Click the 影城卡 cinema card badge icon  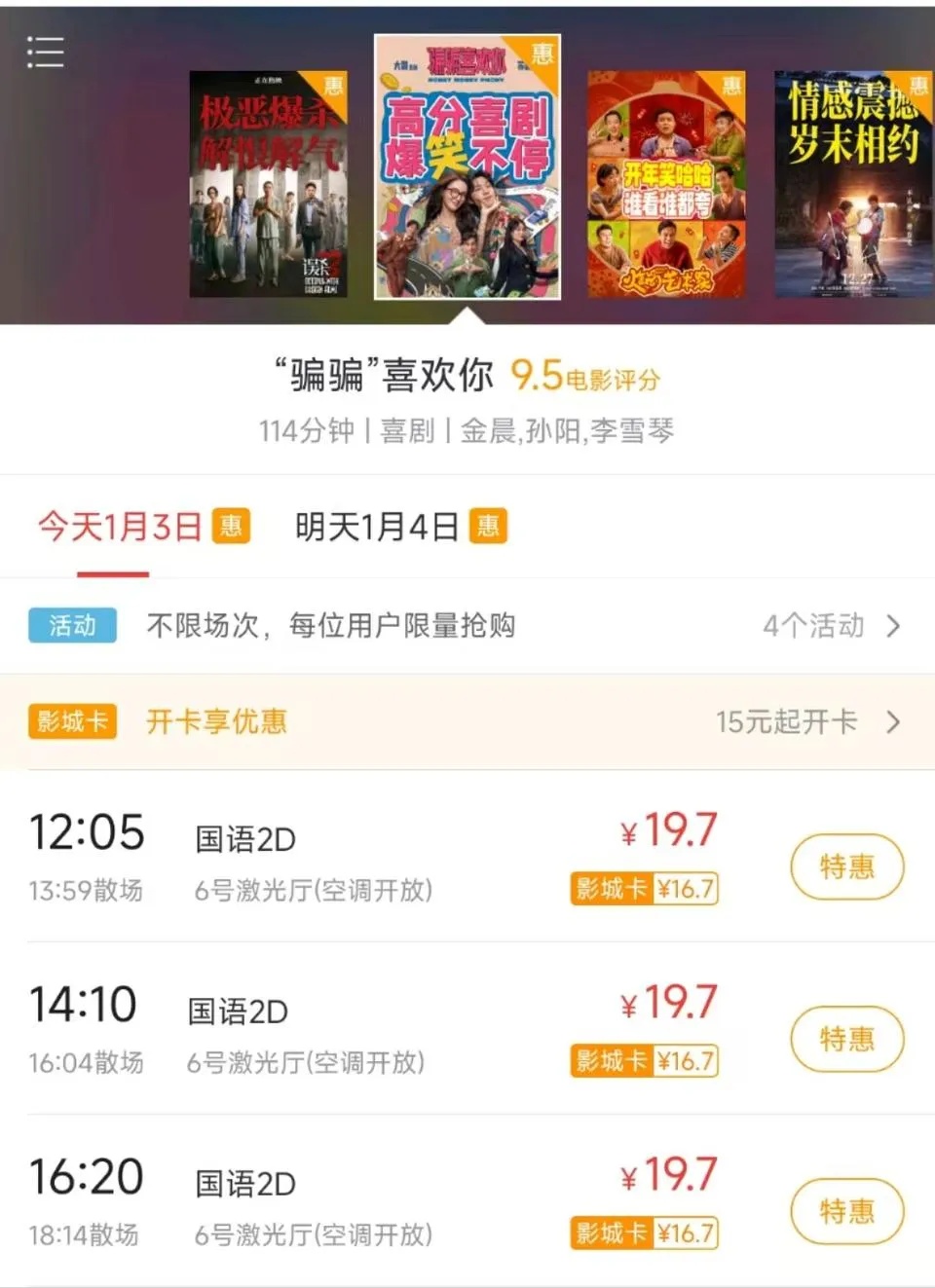point(71,721)
